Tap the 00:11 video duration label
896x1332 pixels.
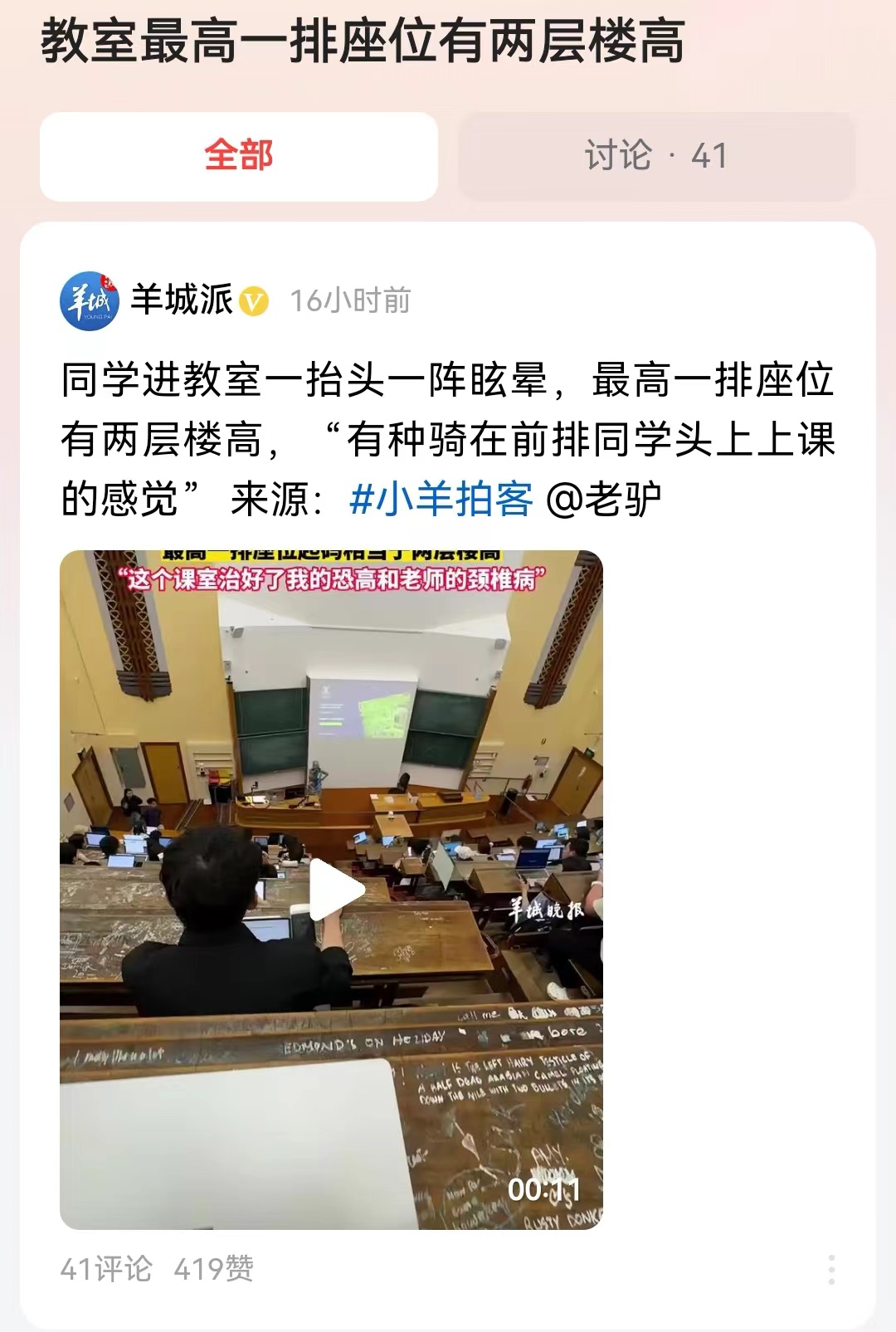[x=544, y=1192]
